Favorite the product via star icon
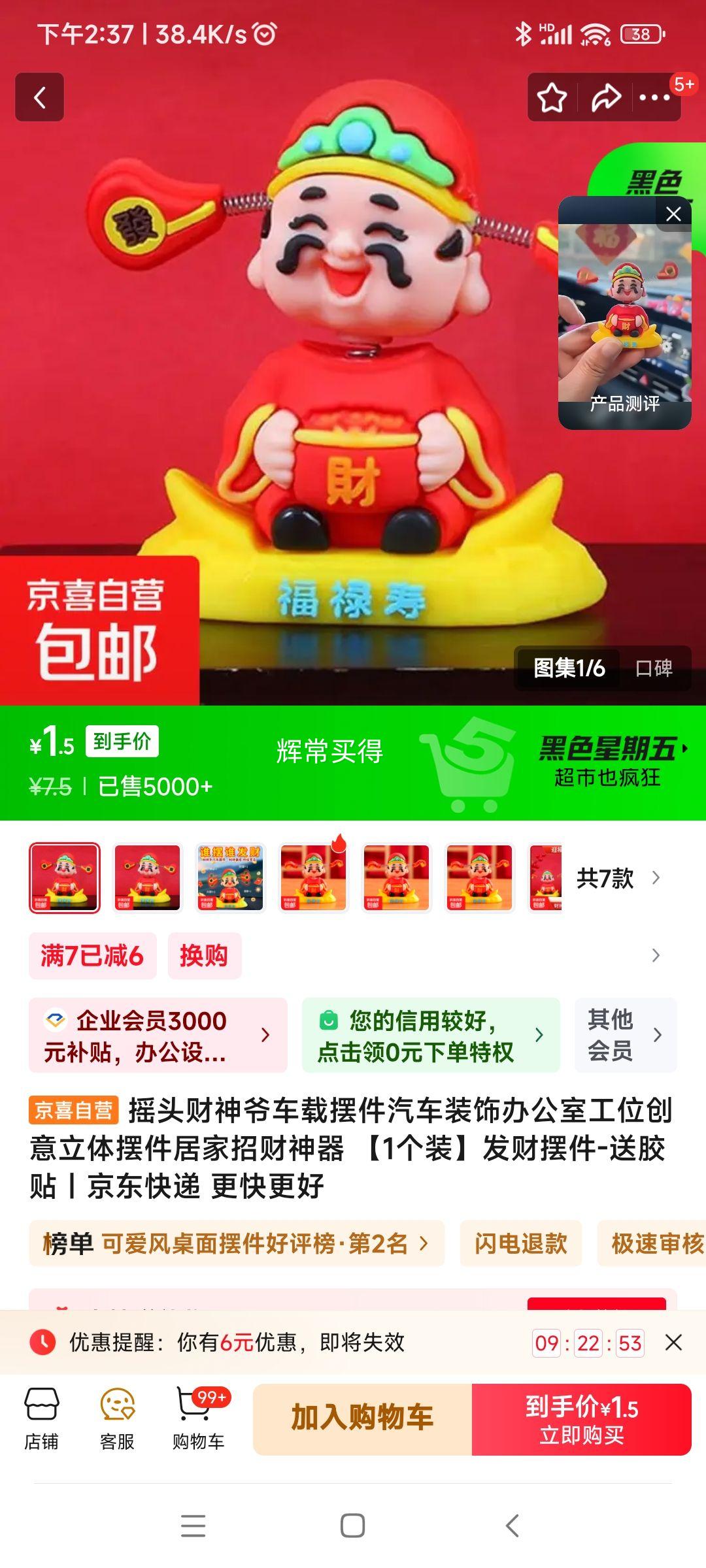This screenshot has height=1568, width=706. coord(552,97)
